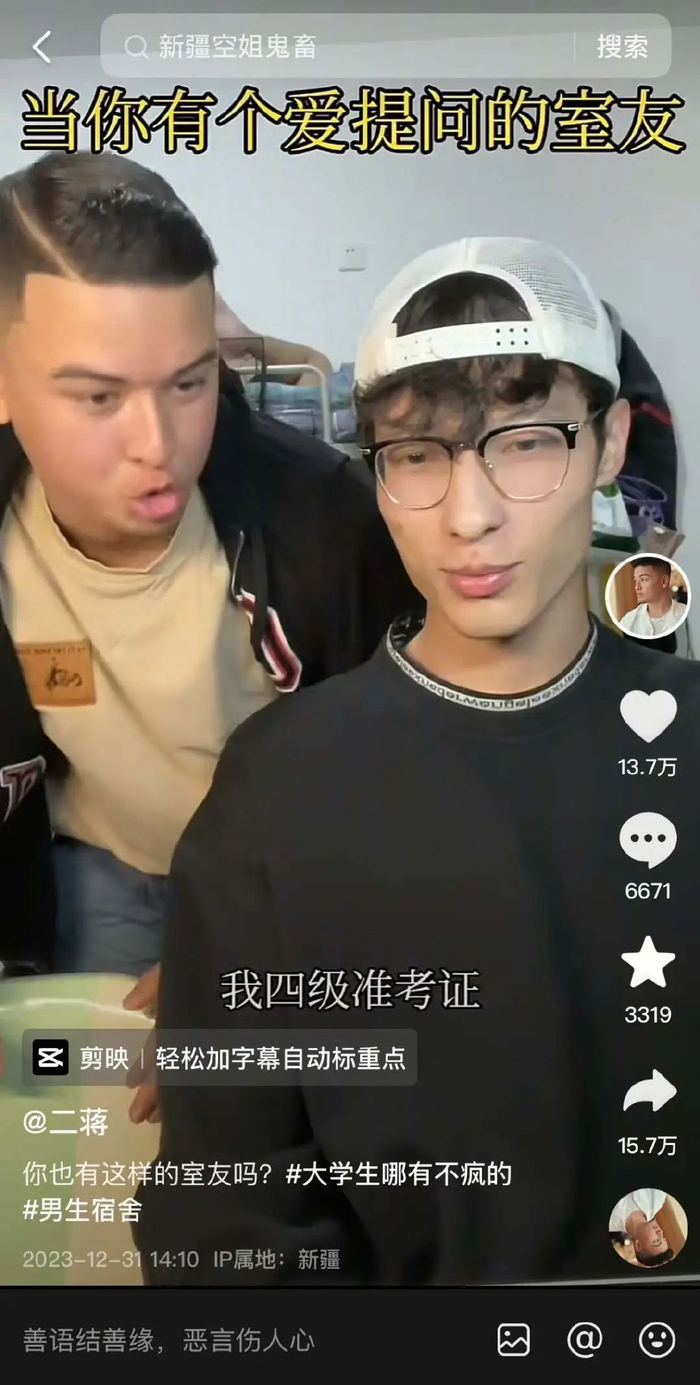Share this video via the arrow icon
This screenshot has height=1385, width=700.
(648, 1092)
